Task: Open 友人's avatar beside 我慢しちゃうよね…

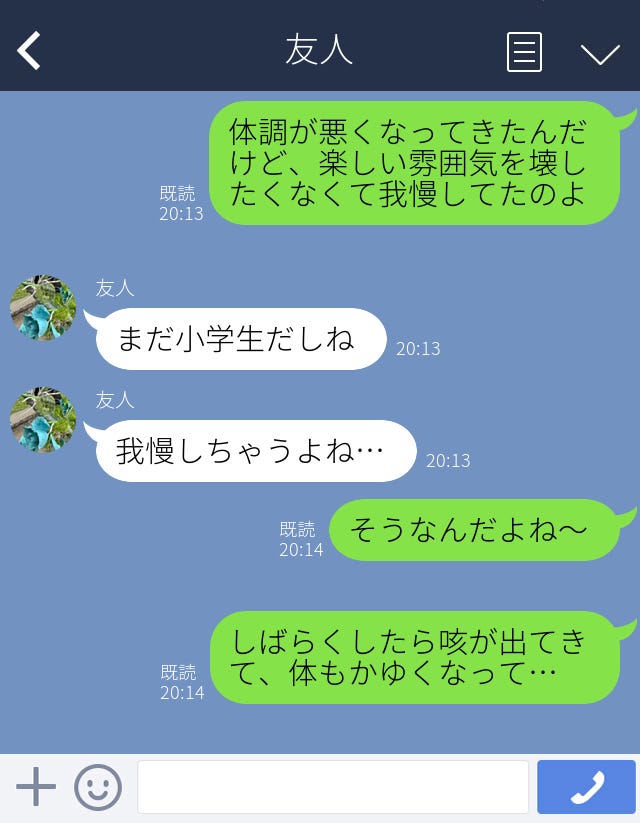Action: [43, 420]
